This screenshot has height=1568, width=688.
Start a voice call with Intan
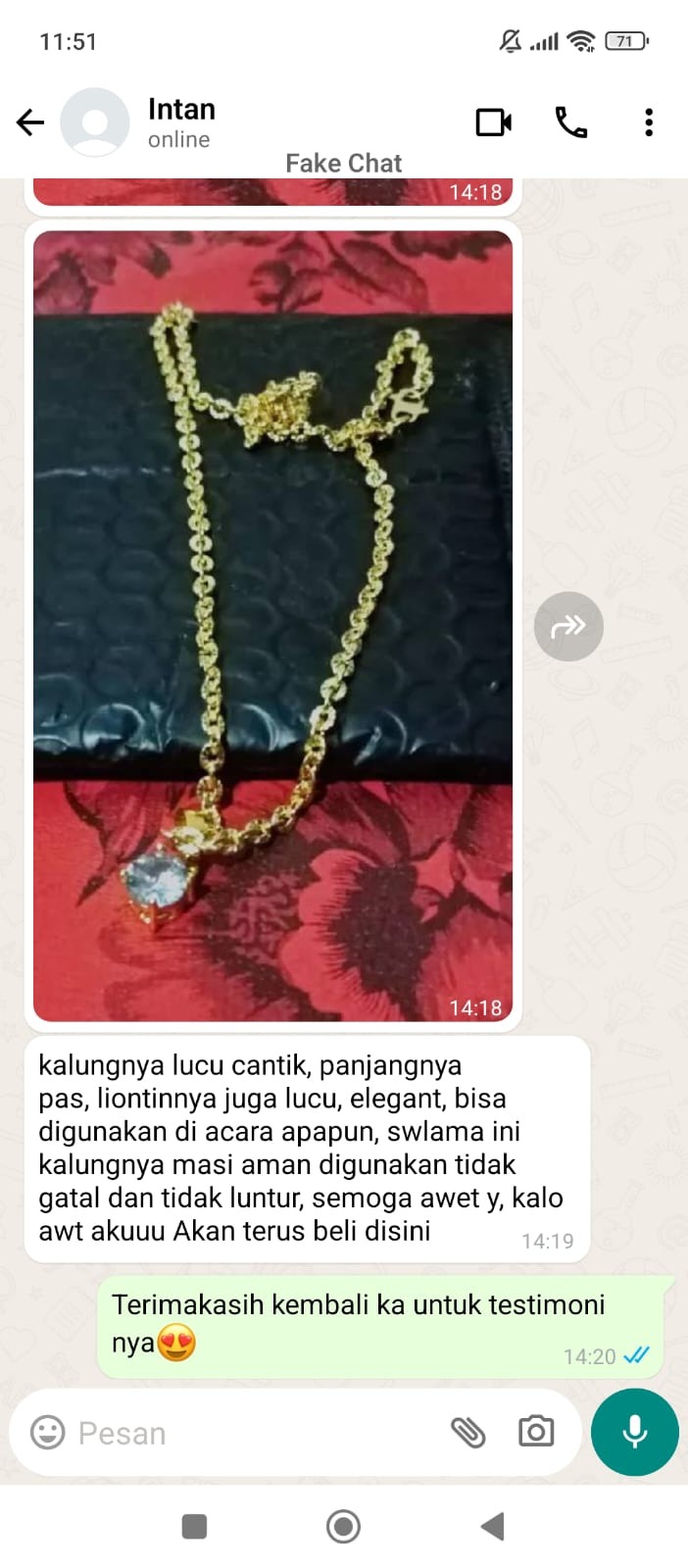[571, 122]
